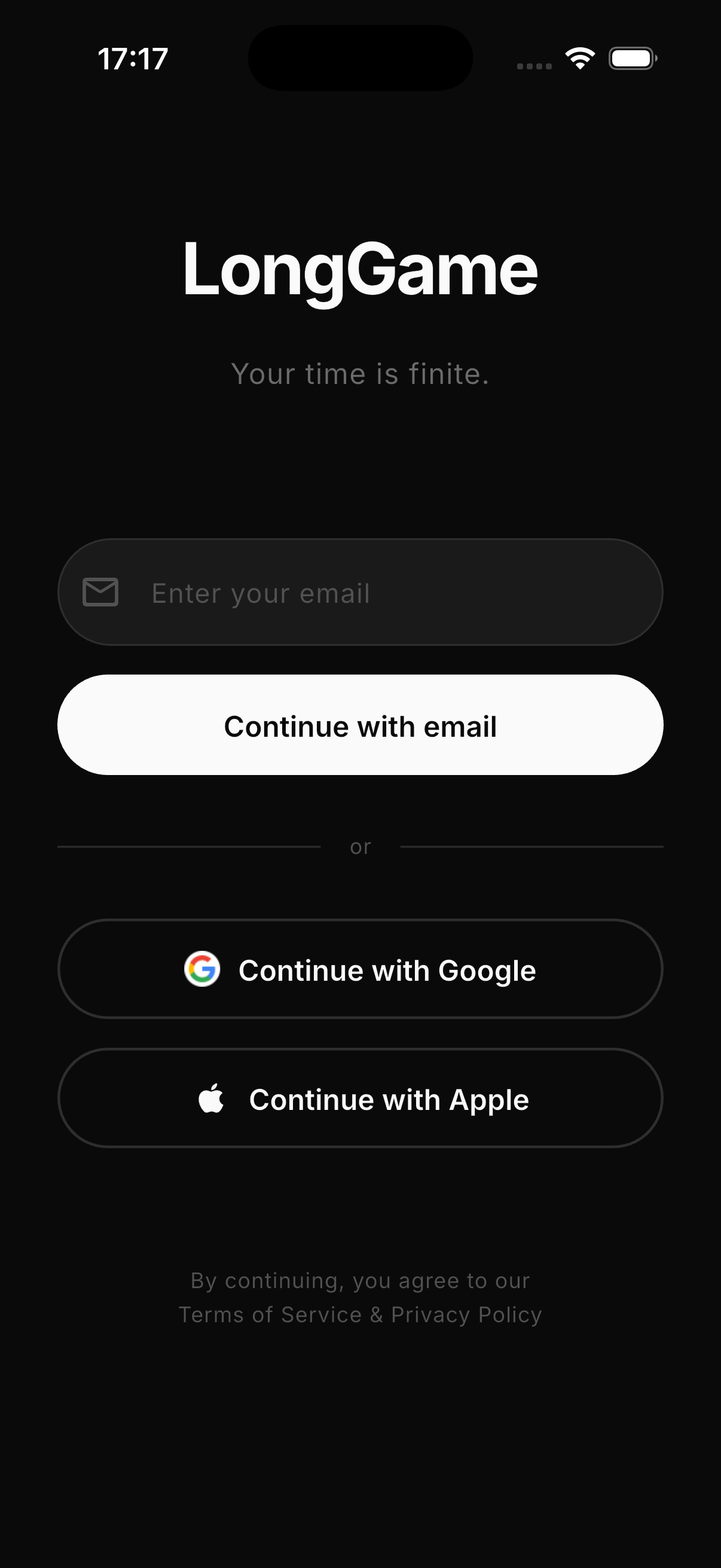Click the Google "G" icon

[x=203, y=969]
